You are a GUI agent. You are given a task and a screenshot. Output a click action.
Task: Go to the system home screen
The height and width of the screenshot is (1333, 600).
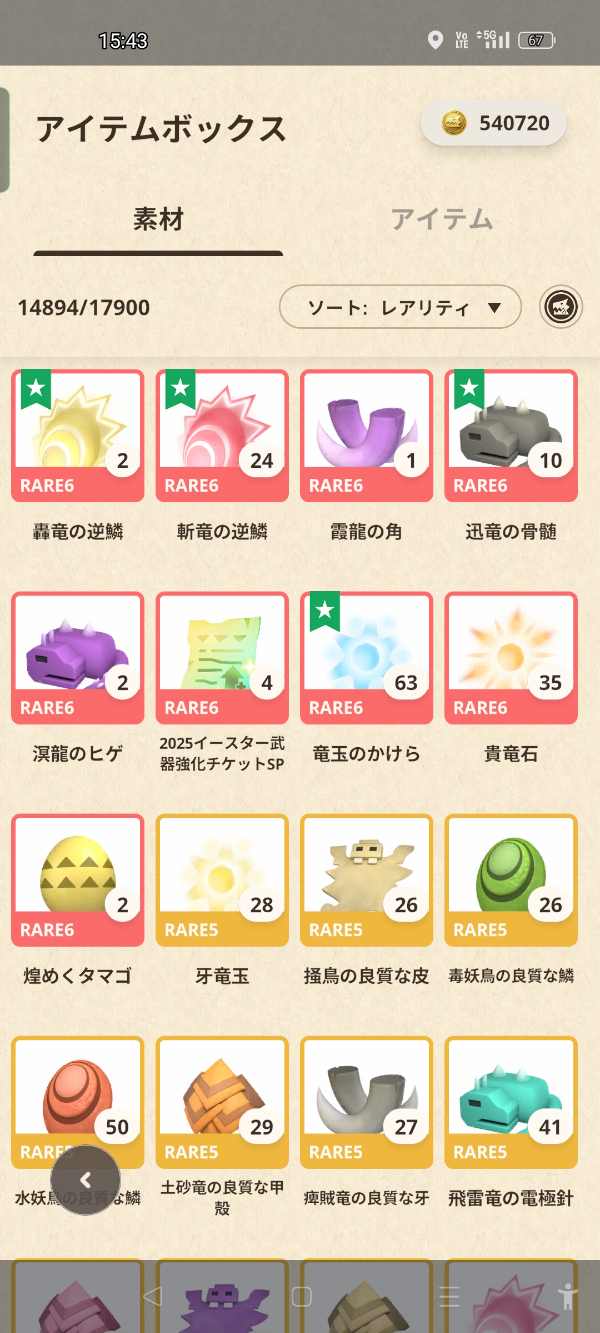pos(301,1297)
